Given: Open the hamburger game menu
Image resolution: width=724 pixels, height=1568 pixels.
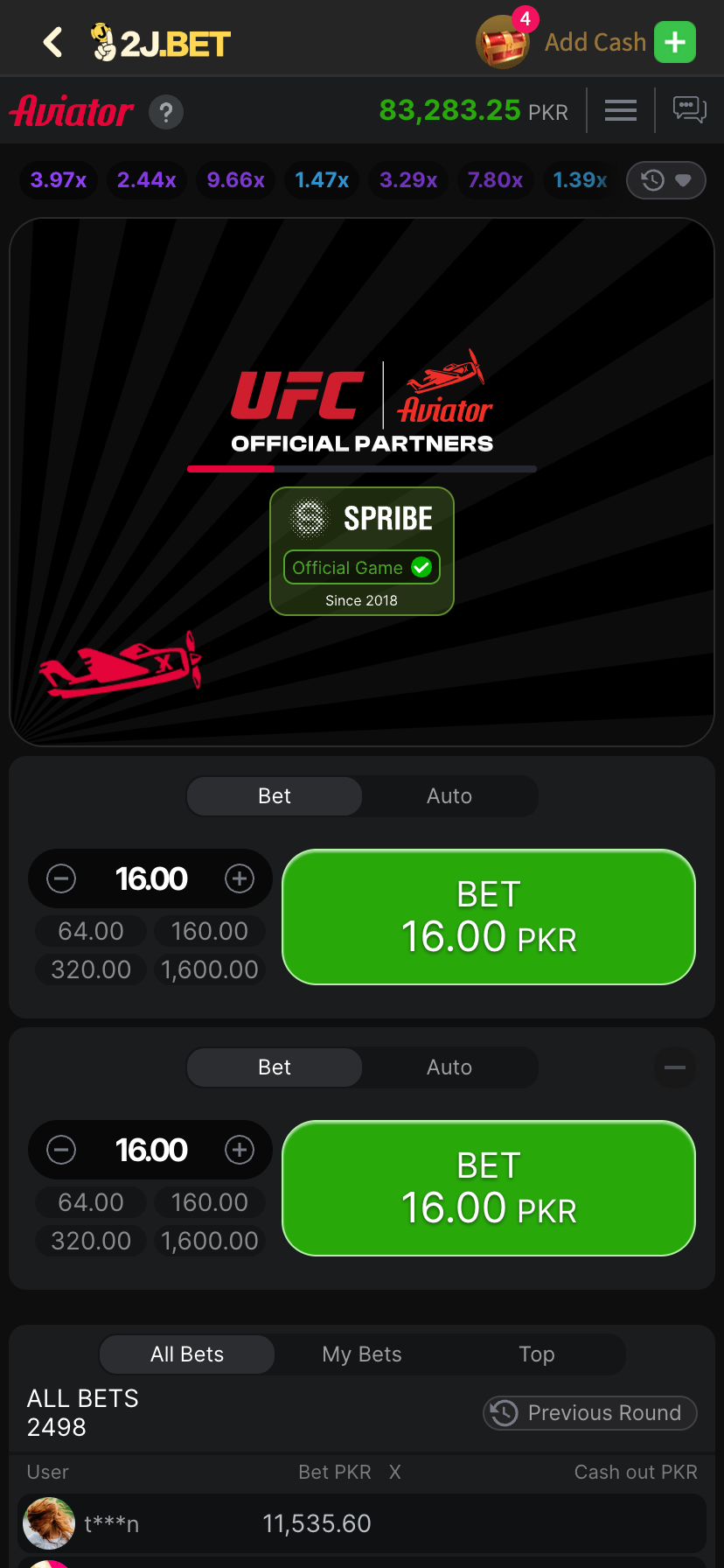Looking at the screenshot, I should (x=620, y=110).
